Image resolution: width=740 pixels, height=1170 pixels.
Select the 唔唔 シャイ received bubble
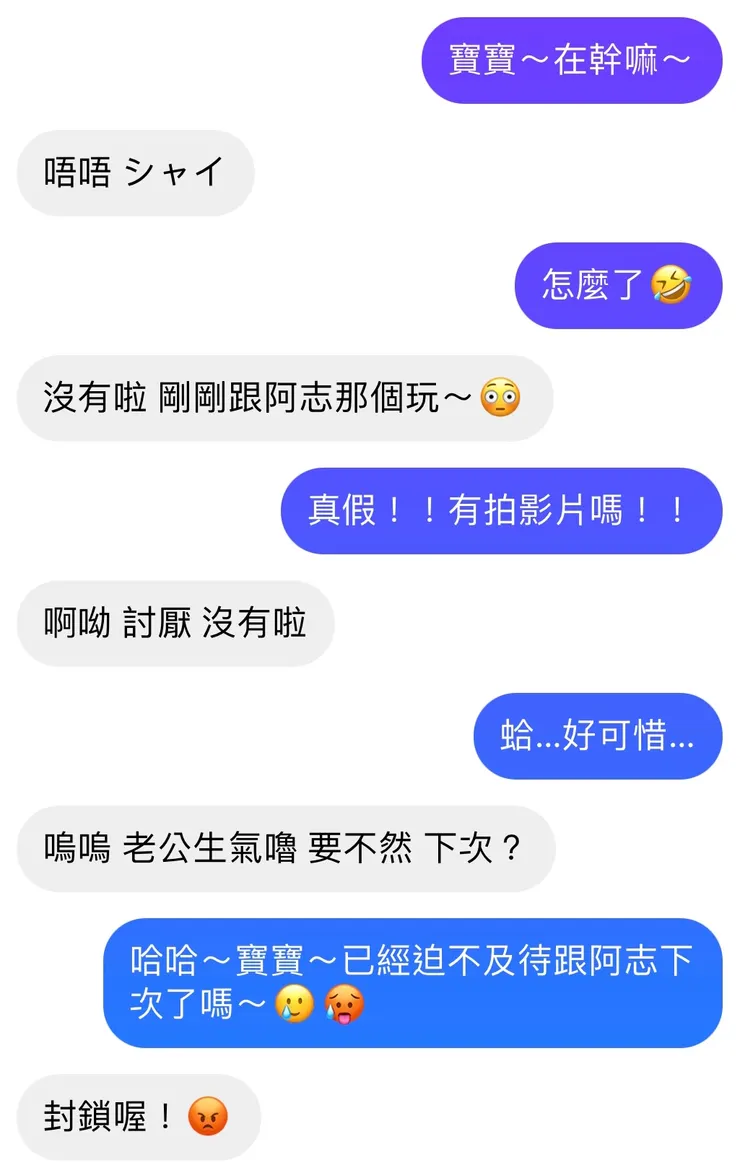135,173
